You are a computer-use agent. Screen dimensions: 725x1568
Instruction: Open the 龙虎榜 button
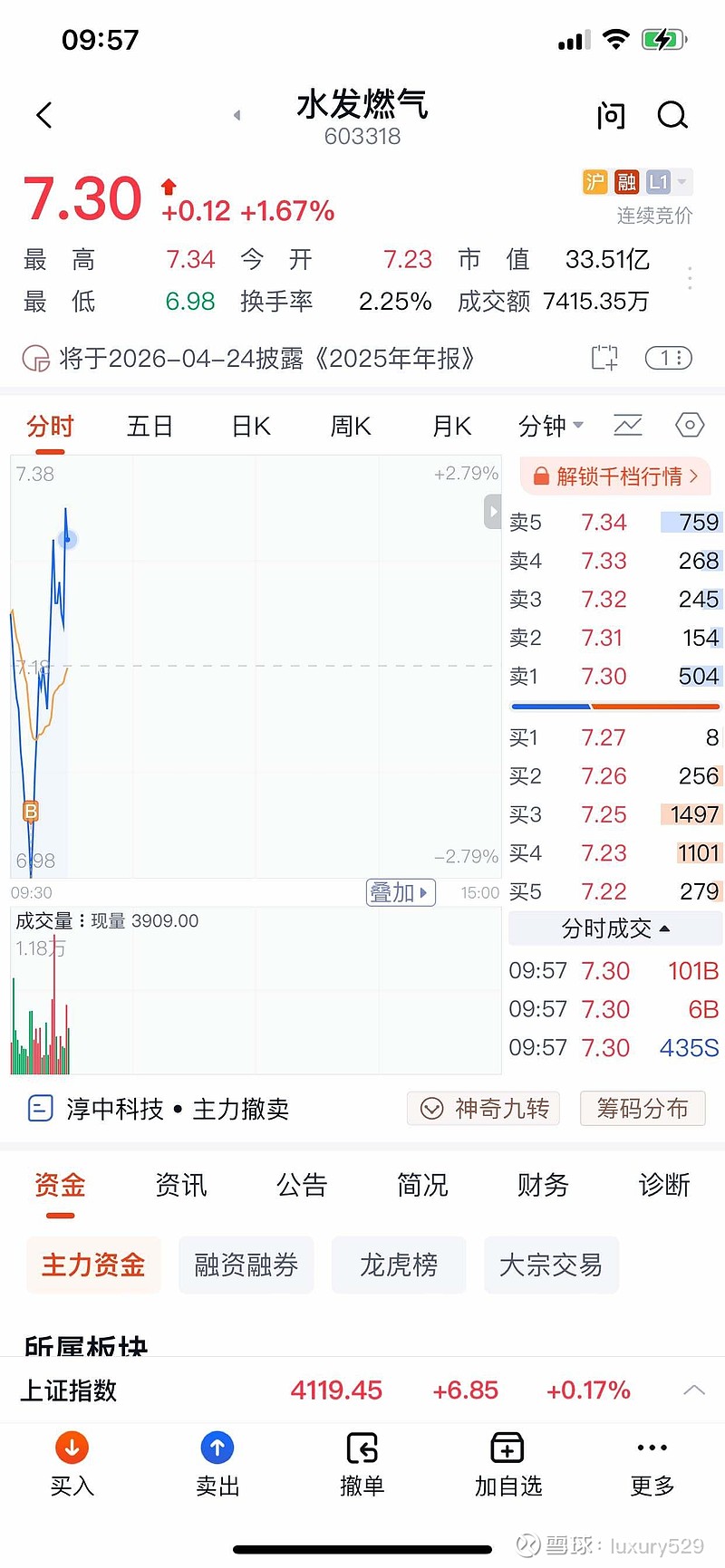tap(399, 1265)
